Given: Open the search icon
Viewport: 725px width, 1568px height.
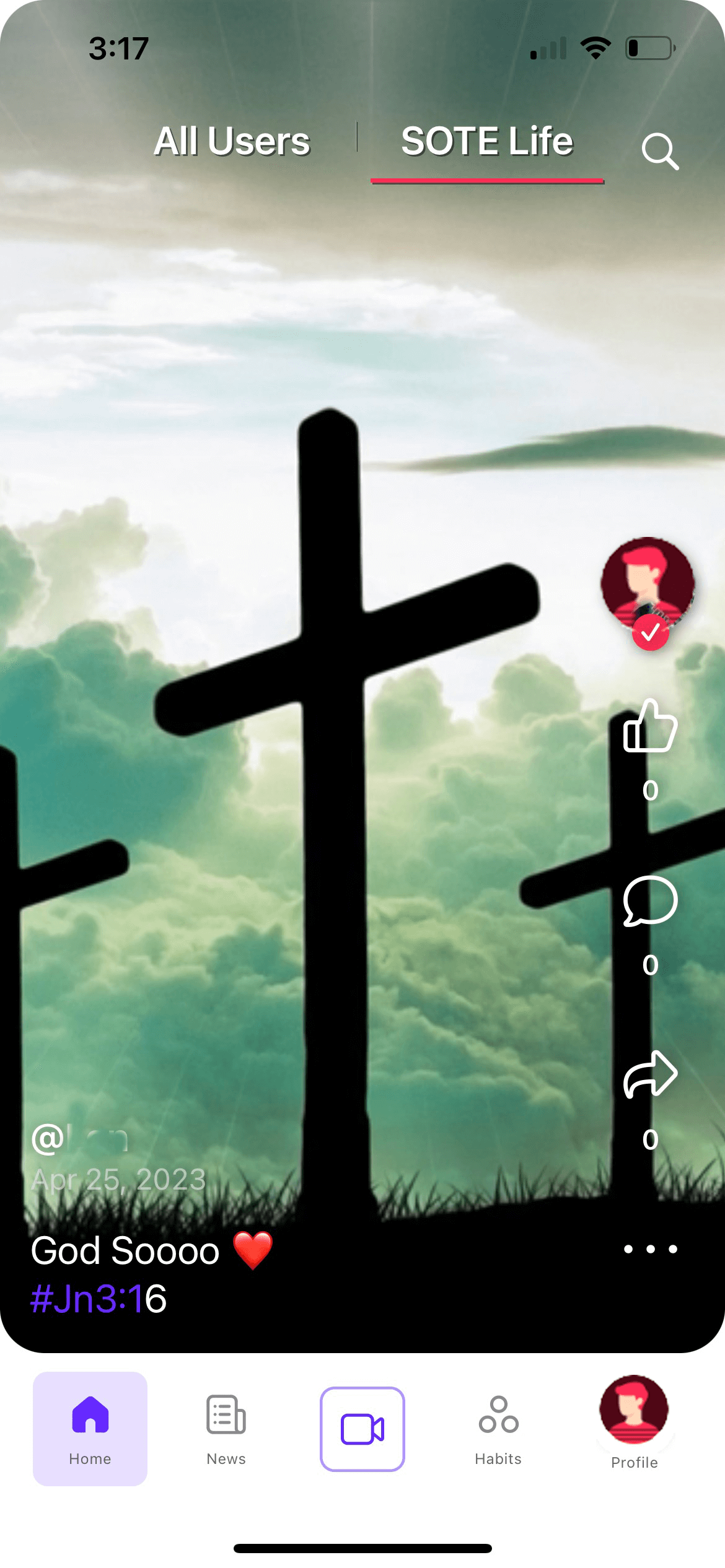Looking at the screenshot, I should coord(659,150).
